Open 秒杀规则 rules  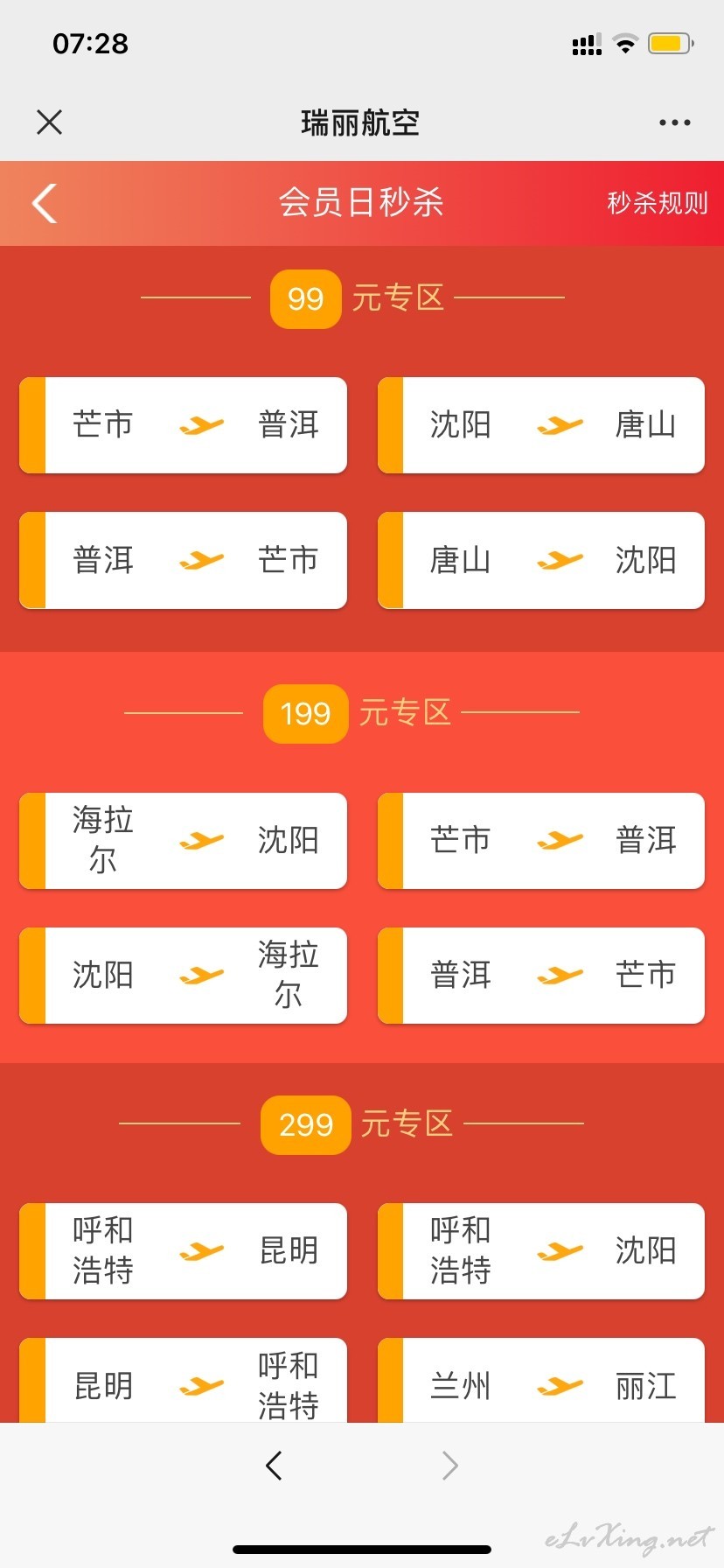(x=658, y=203)
